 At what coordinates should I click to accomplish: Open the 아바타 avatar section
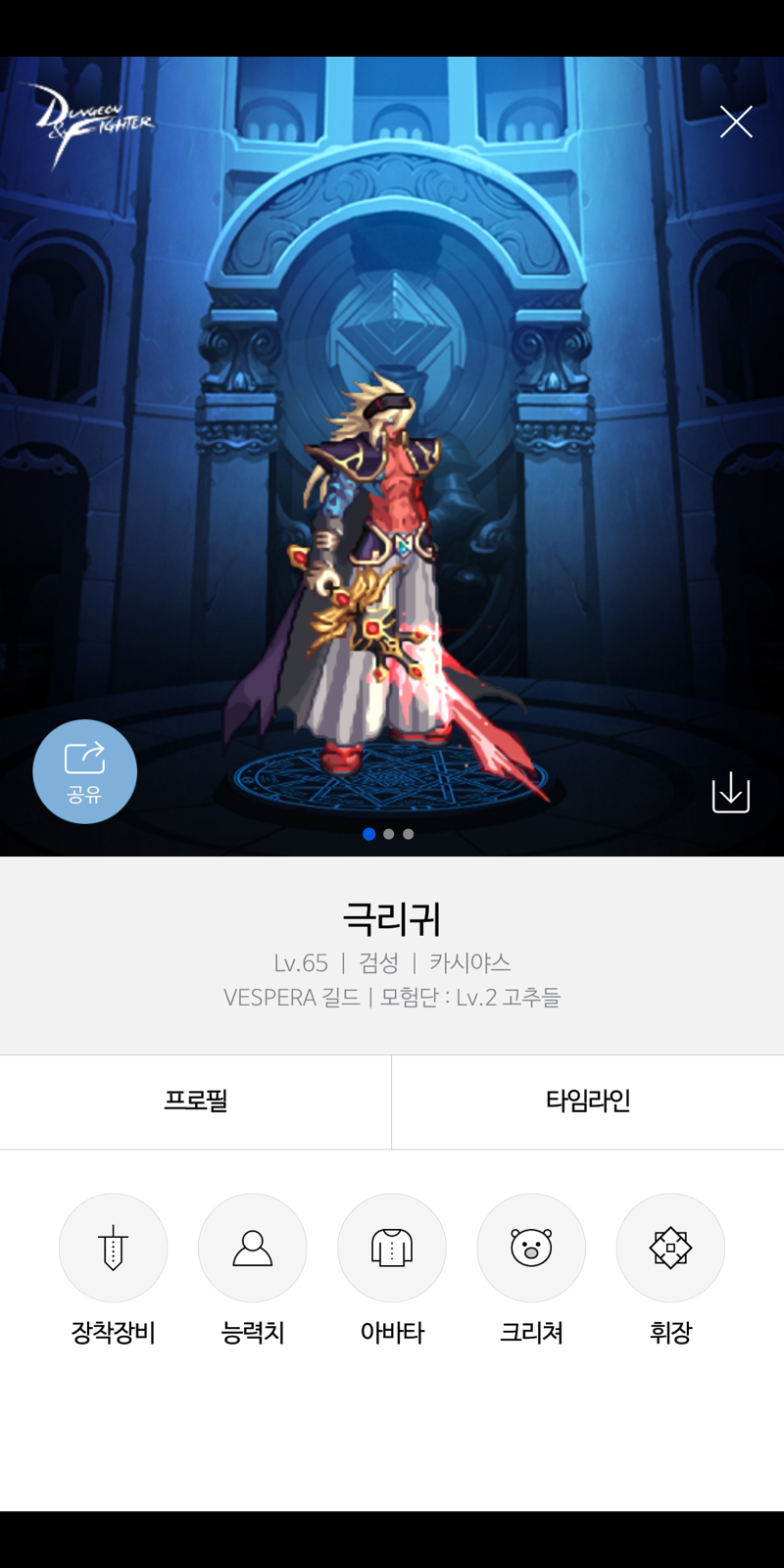[x=392, y=1248]
